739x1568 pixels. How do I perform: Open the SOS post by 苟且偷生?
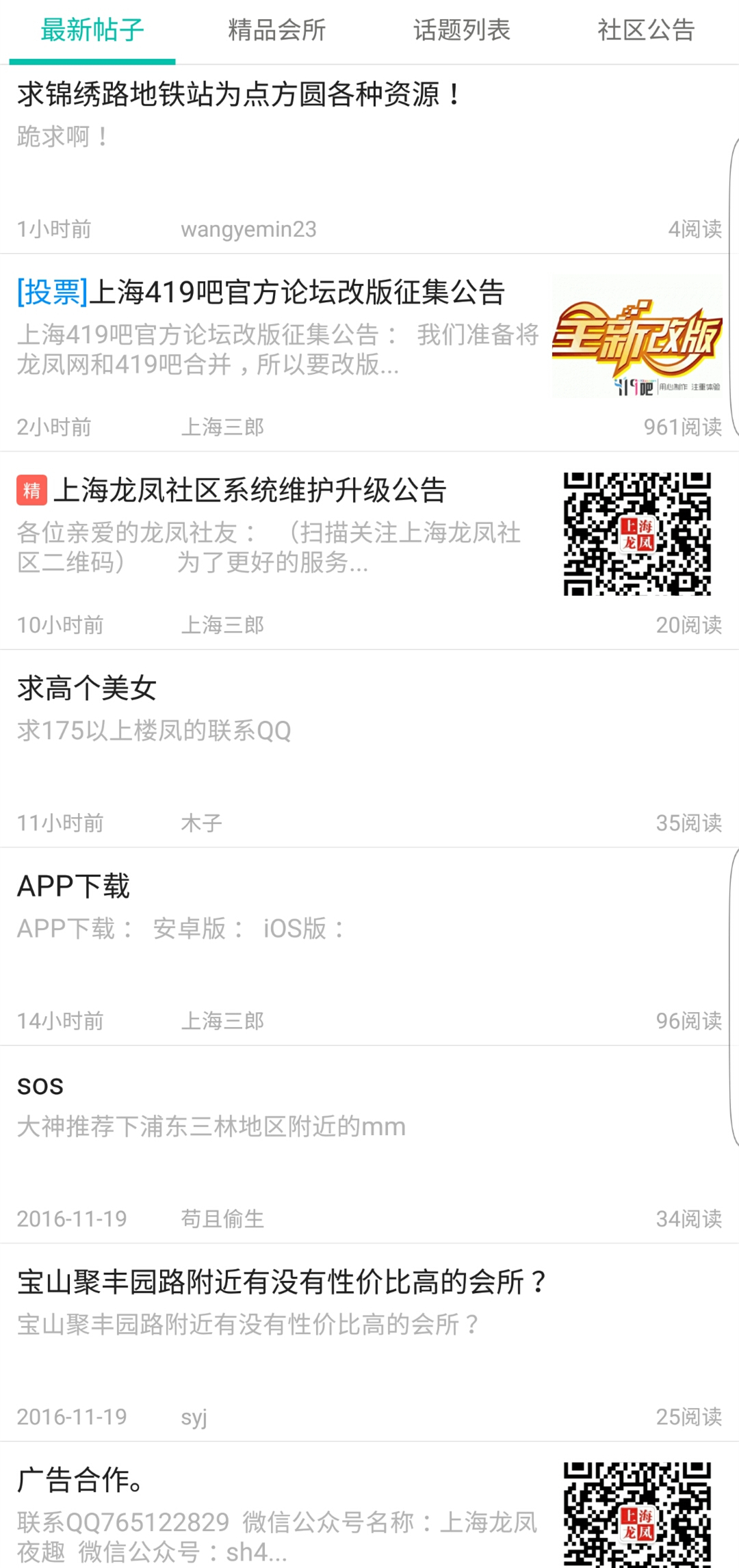pyautogui.click(x=41, y=1085)
